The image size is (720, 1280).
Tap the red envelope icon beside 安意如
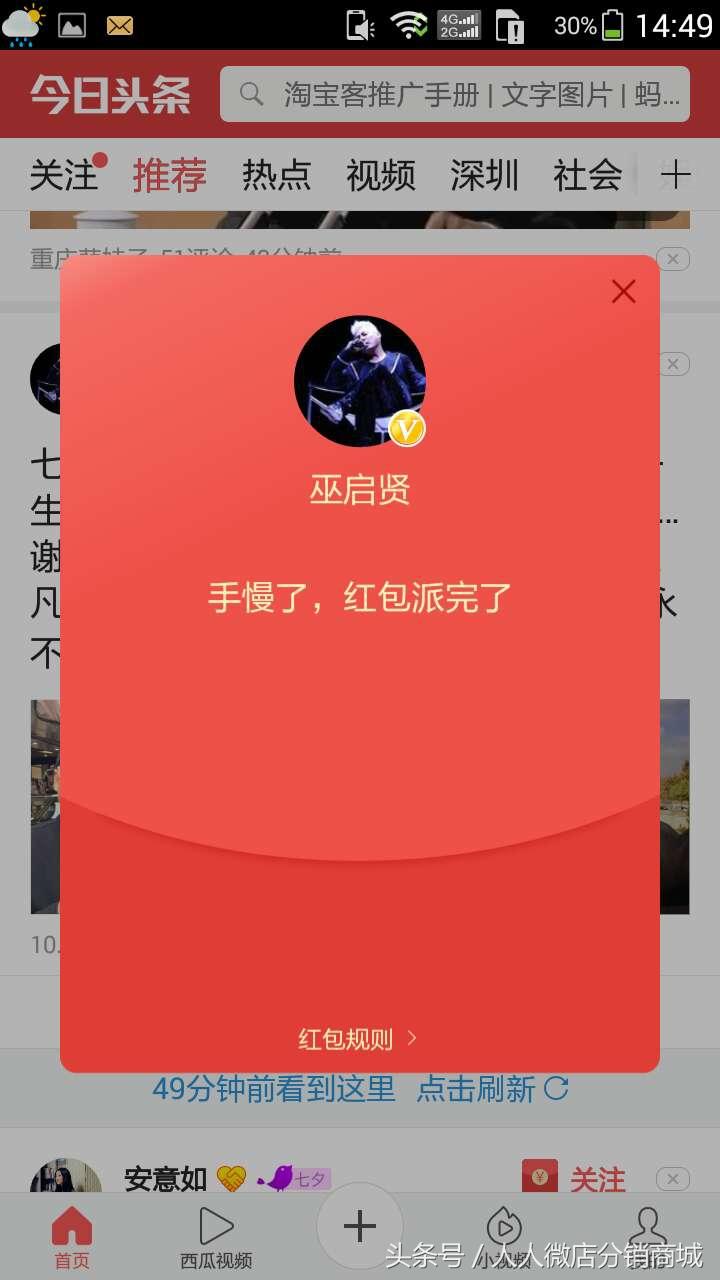(x=541, y=1179)
